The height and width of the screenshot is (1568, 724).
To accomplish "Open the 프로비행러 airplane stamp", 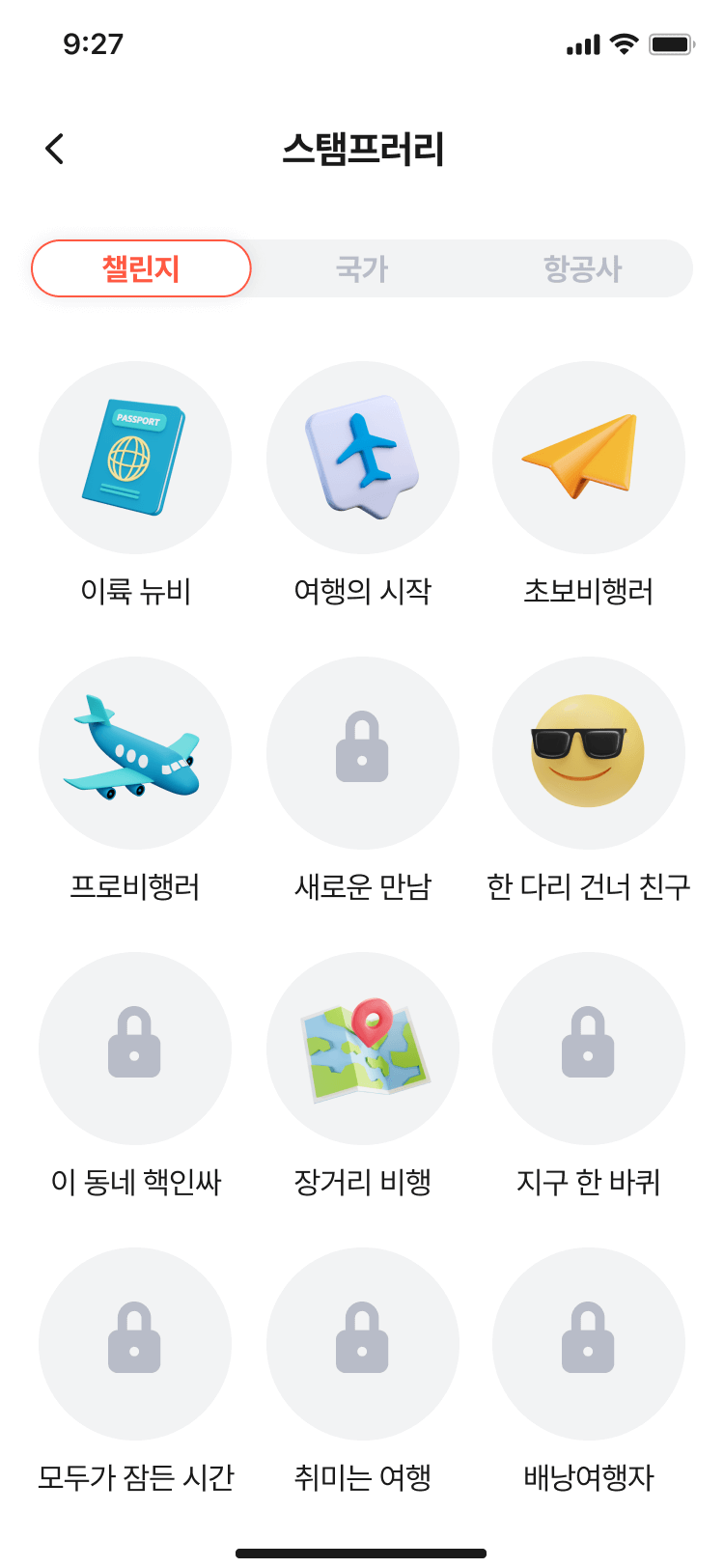I will coord(135,753).
